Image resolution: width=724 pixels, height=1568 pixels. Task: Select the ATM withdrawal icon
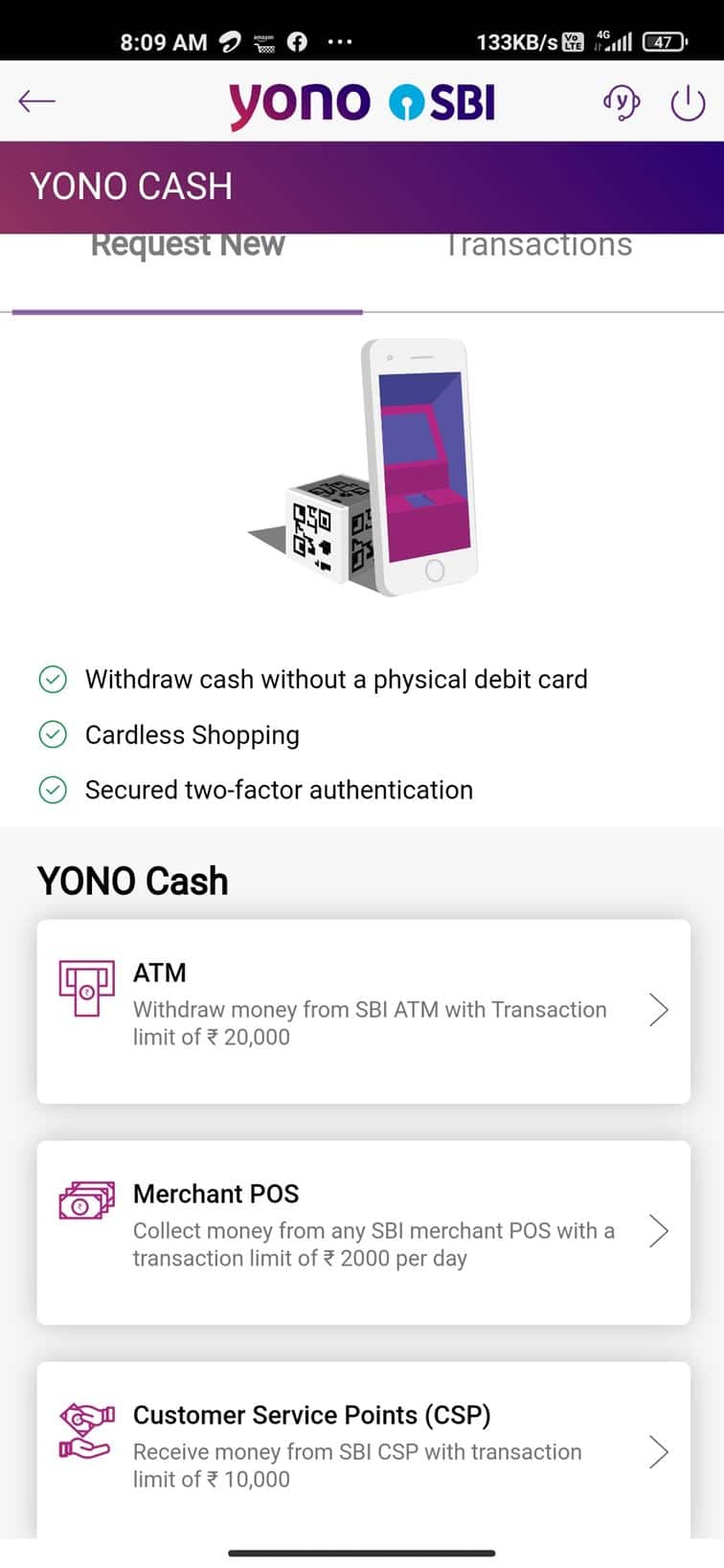coord(85,982)
